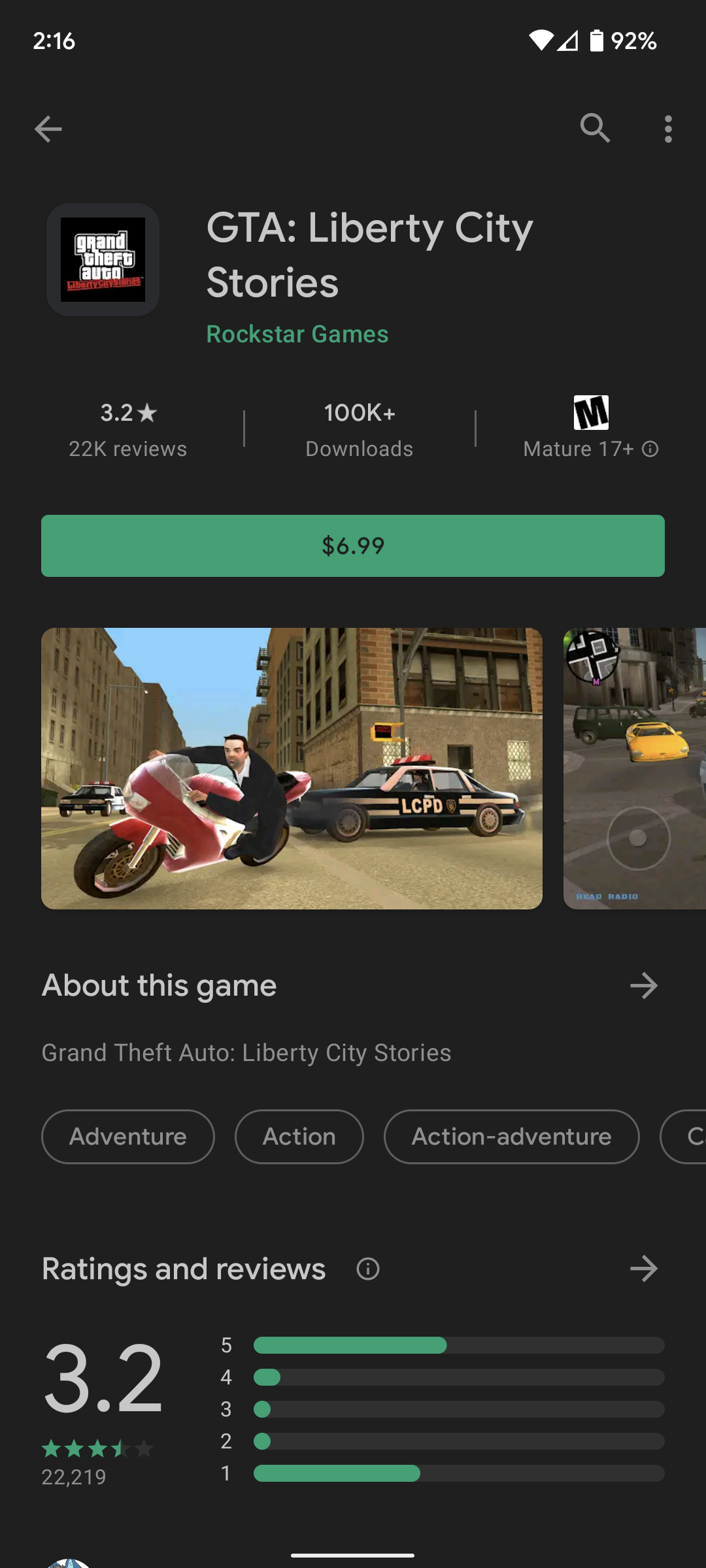Screen dimensions: 706x1568
Task: Open search in Play Store
Action: 595,129
